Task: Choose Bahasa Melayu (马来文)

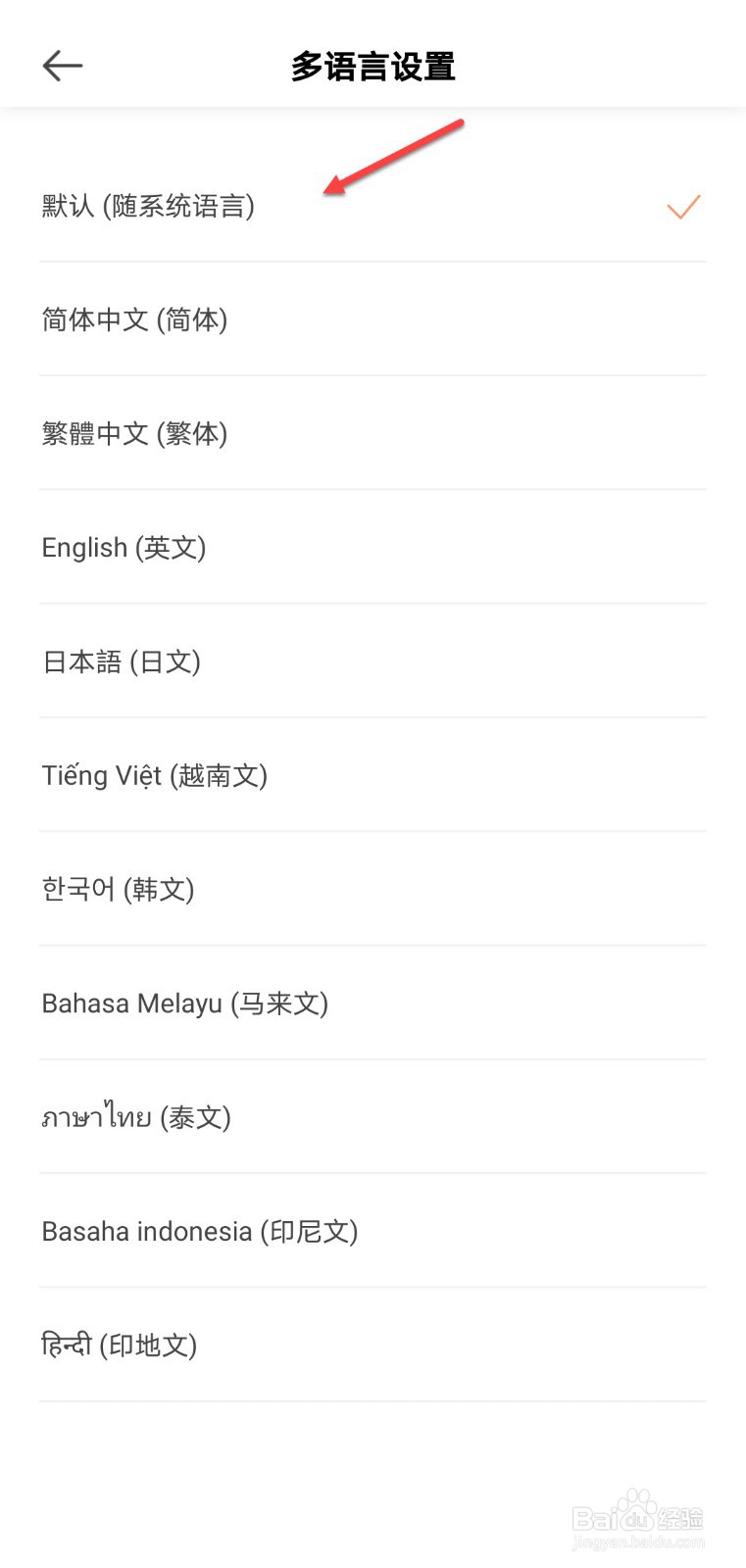Action: click(184, 1003)
